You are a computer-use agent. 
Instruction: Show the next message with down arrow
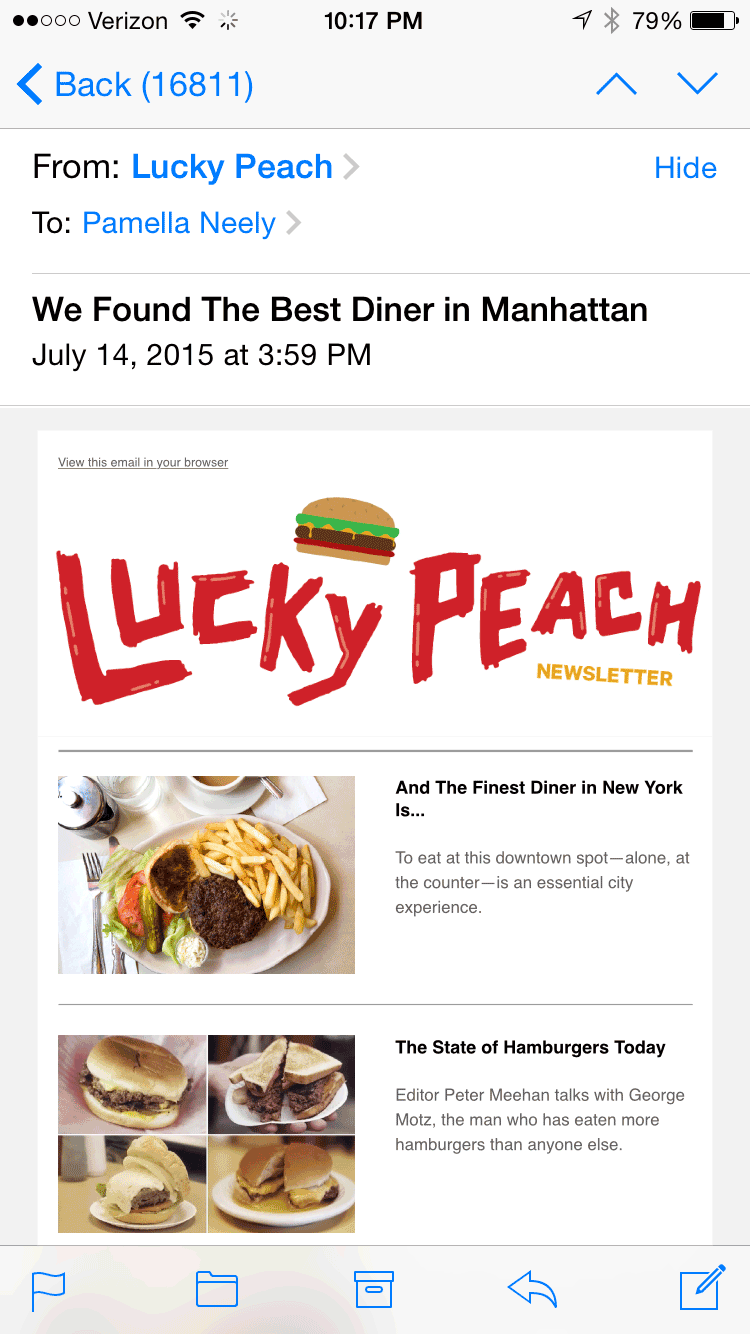[x=697, y=85]
